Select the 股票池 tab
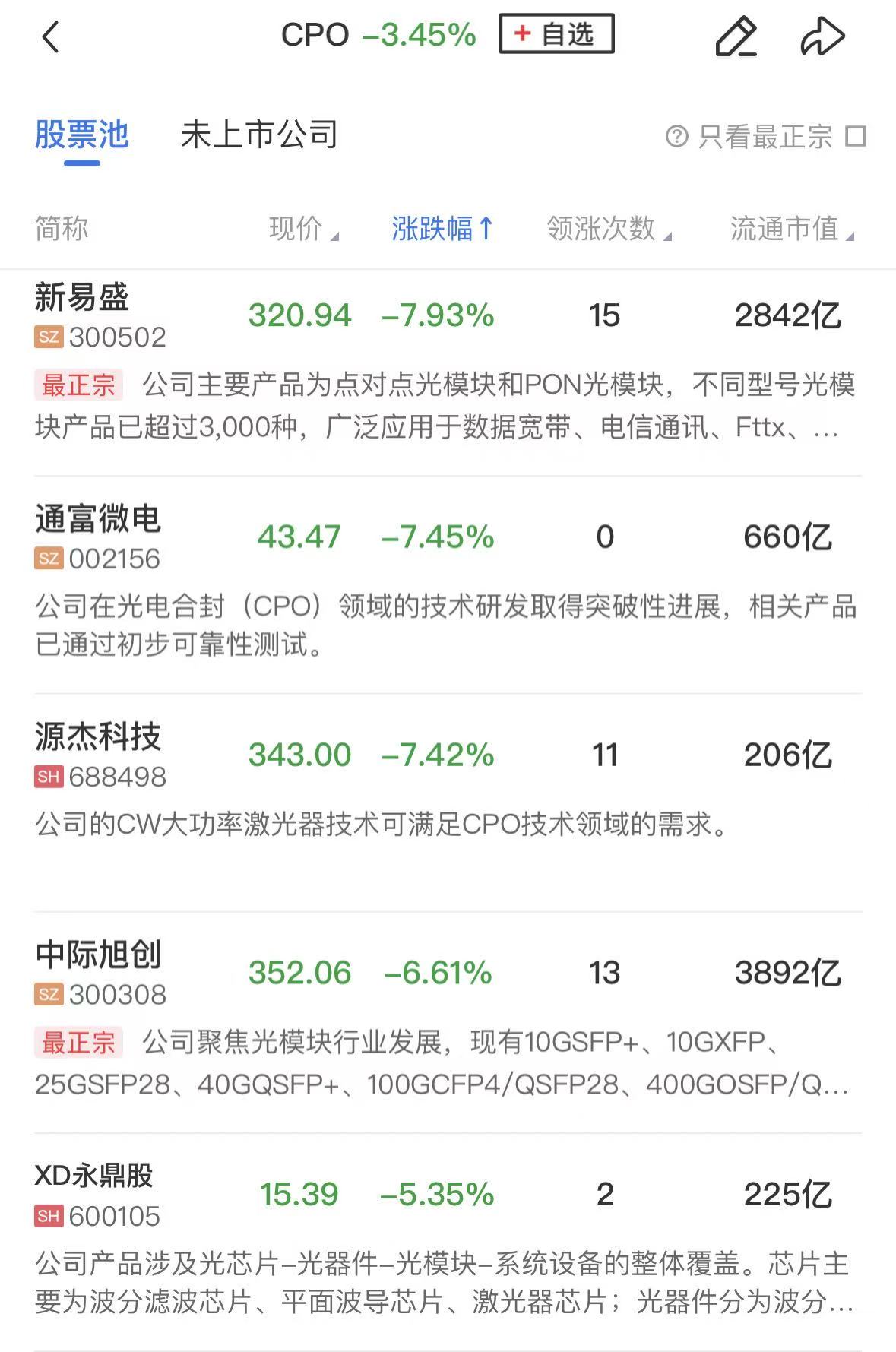The width and height of the screenshot is (896, 1352). [82, 135]
